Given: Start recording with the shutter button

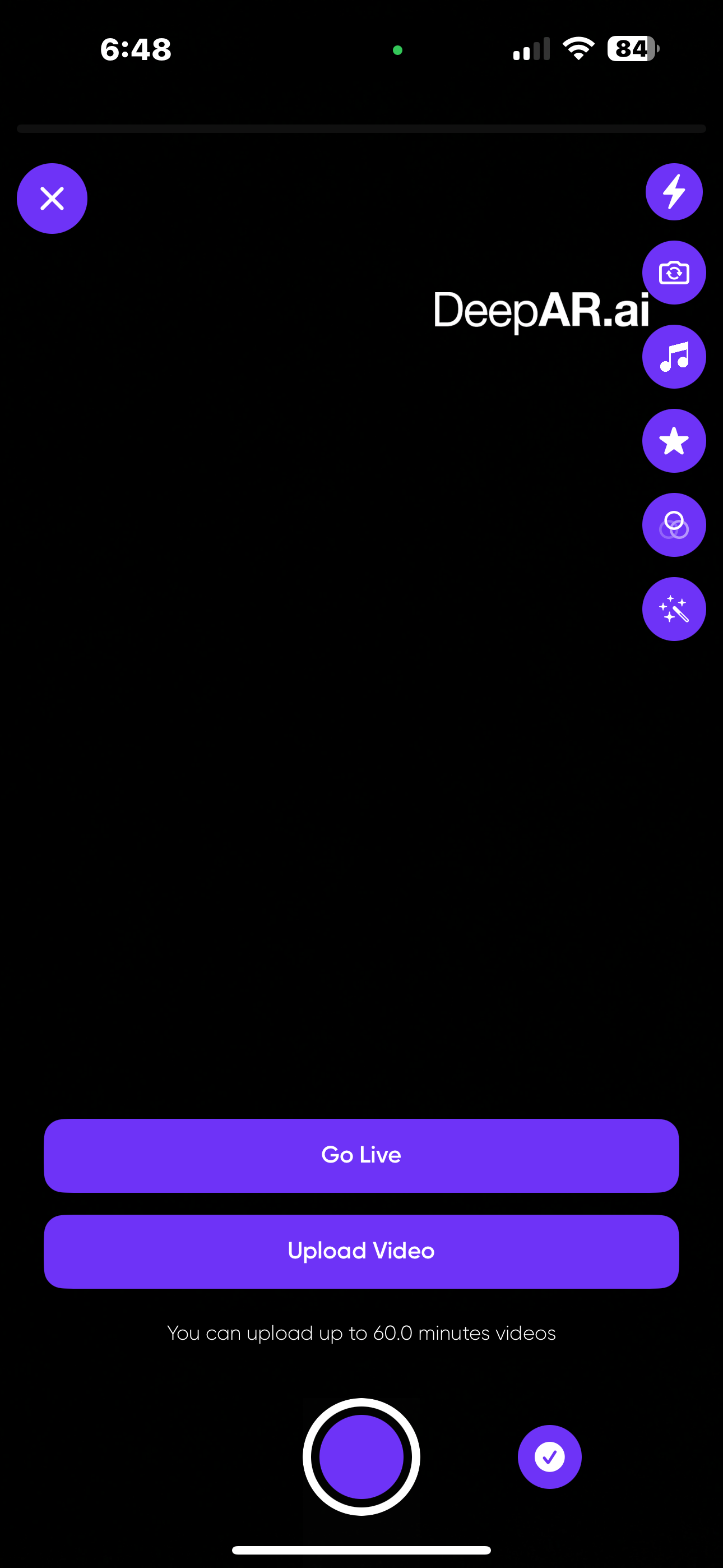Looking at the screenshot, I should pos(361,1456).
